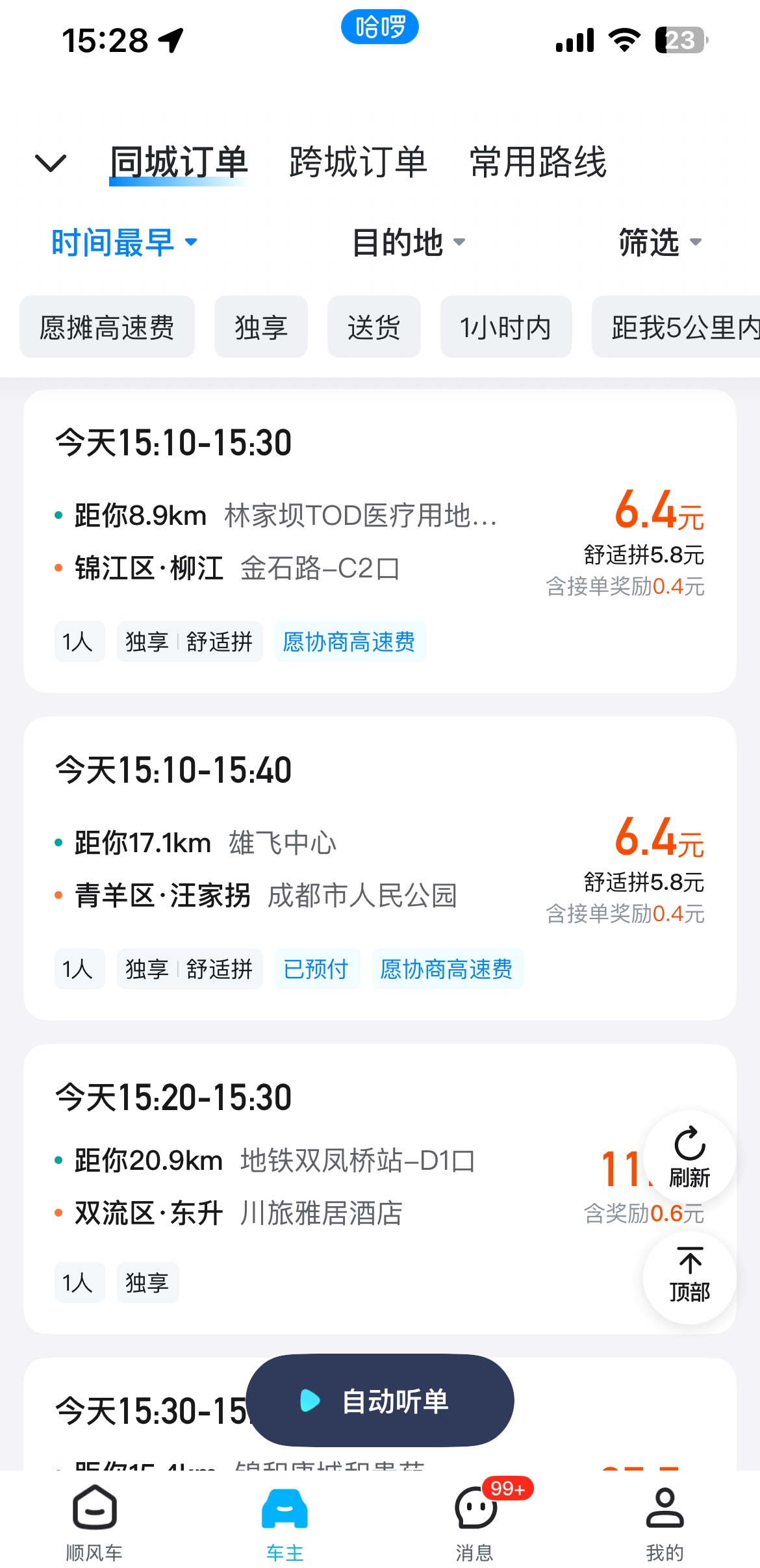Image resolution: width=760 pixels, height=1568 pixels.
Task: Select the 送货 filter chip
Action: tap(374, 327)
